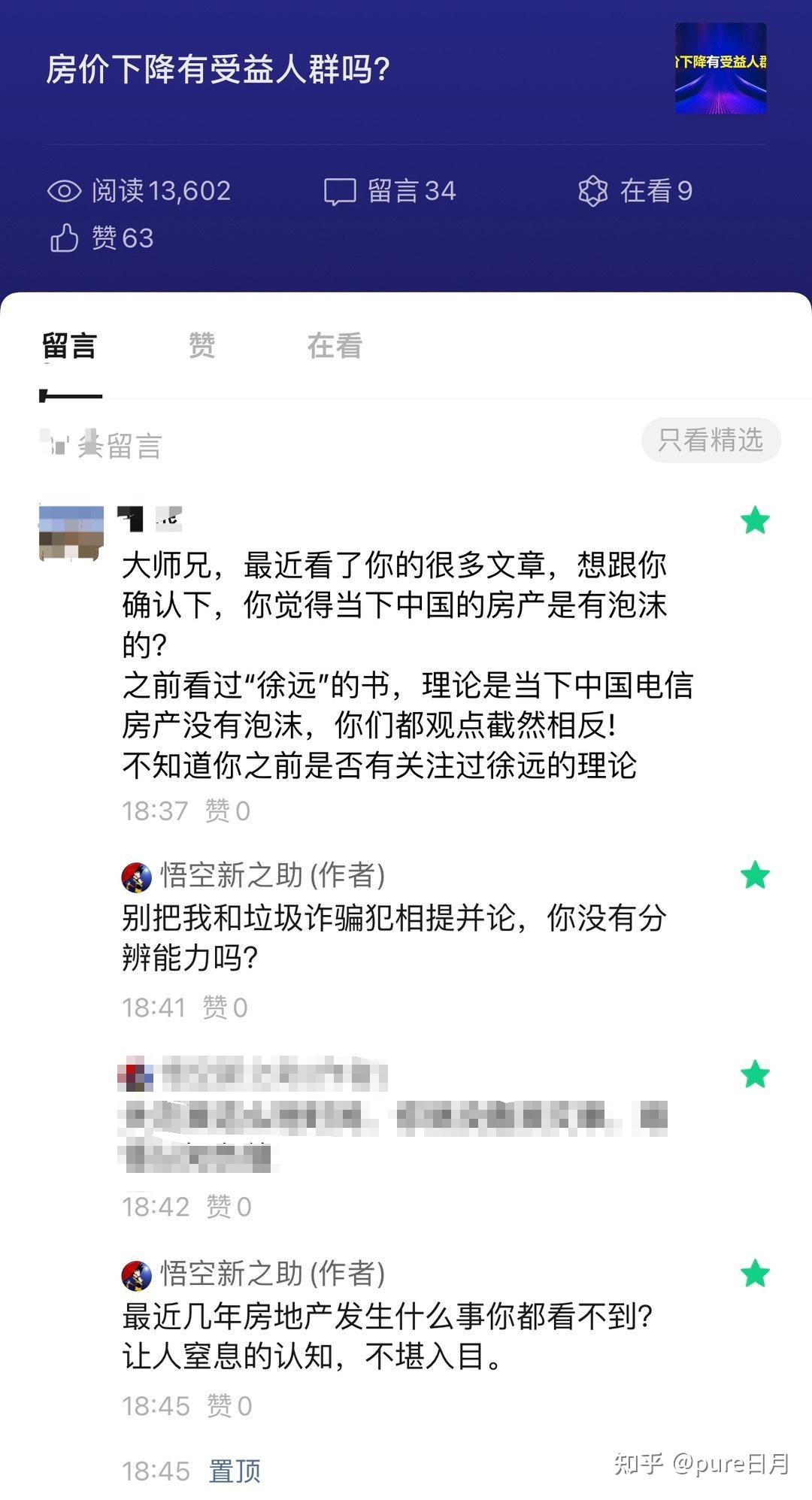Open the article thumbnail at top right

click(x=720, y=68)
